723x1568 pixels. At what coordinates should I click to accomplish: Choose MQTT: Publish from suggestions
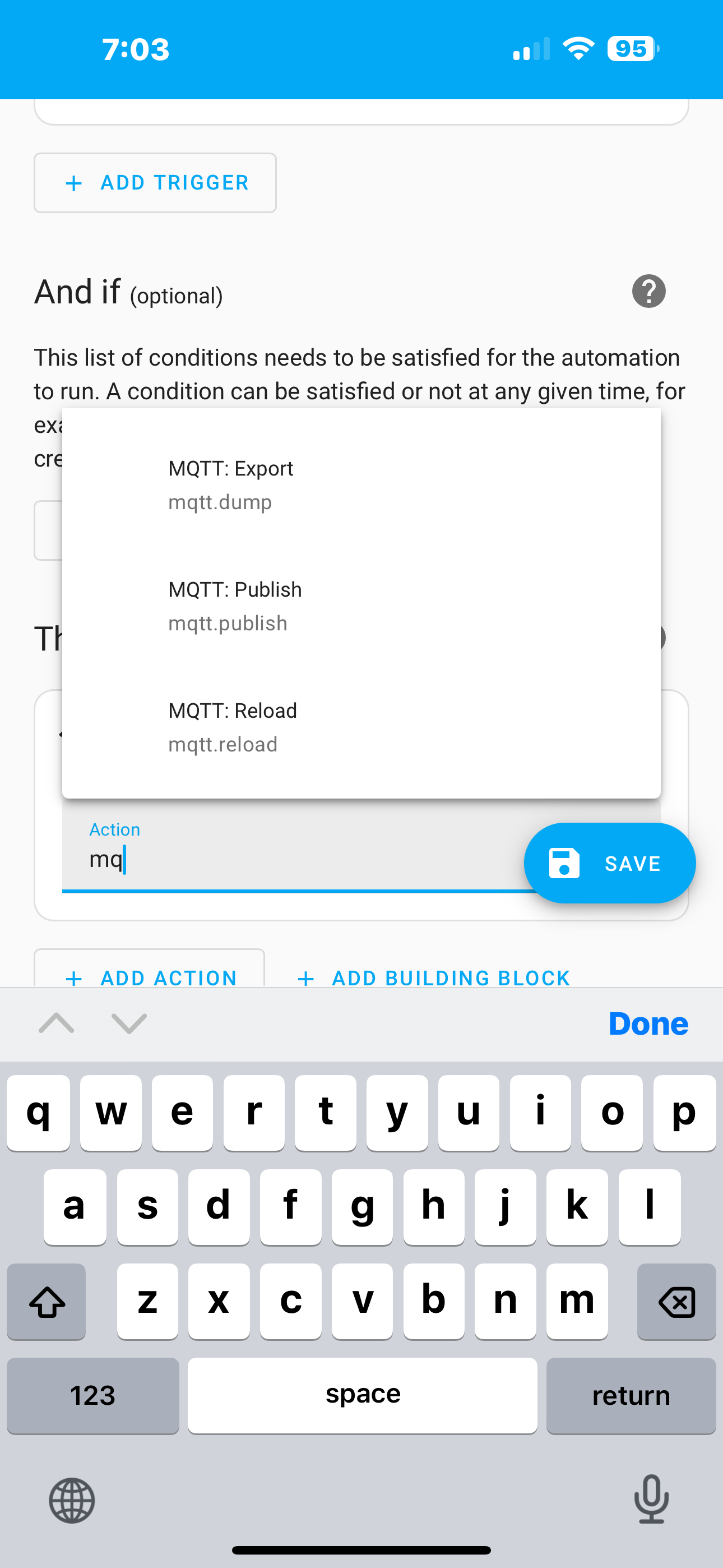point(360,606)
